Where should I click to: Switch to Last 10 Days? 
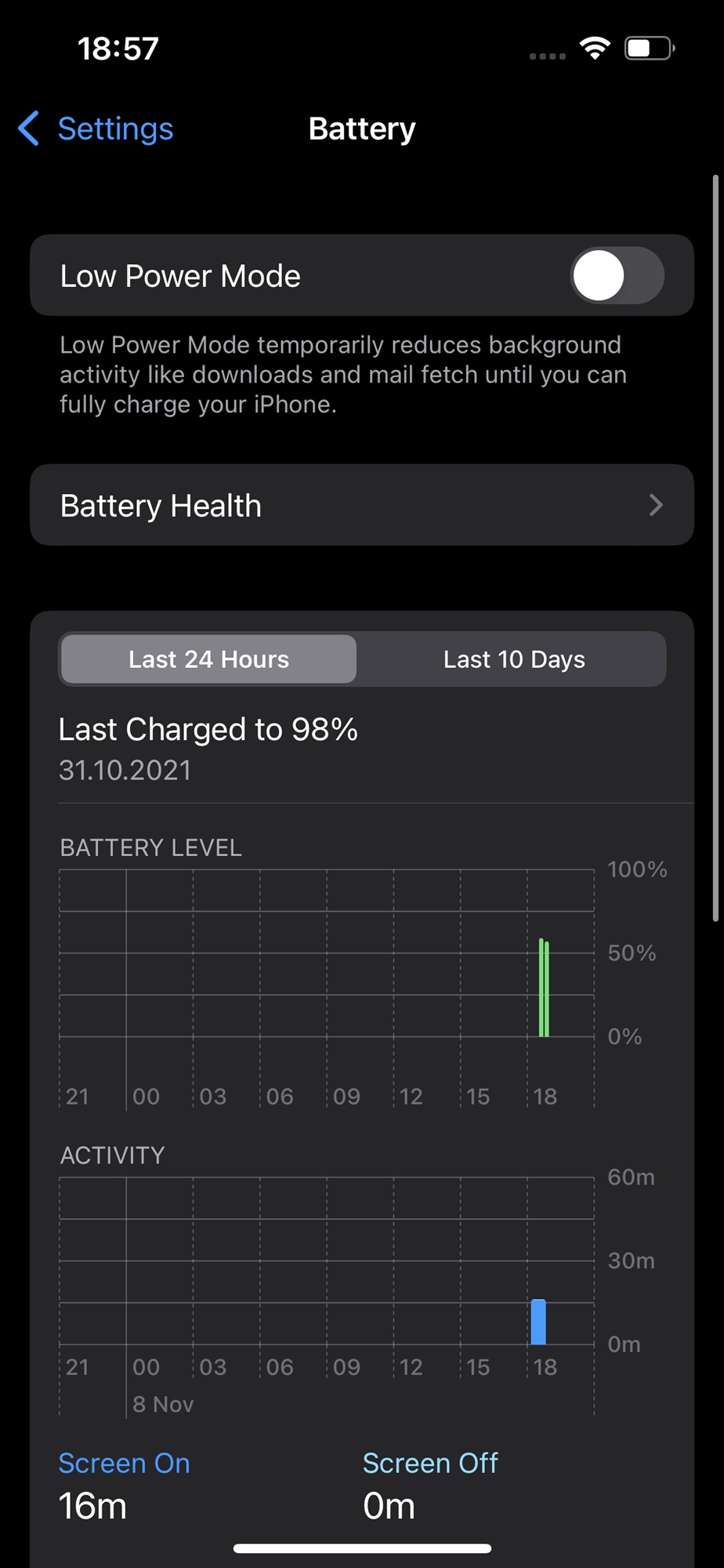pos(514,659)
